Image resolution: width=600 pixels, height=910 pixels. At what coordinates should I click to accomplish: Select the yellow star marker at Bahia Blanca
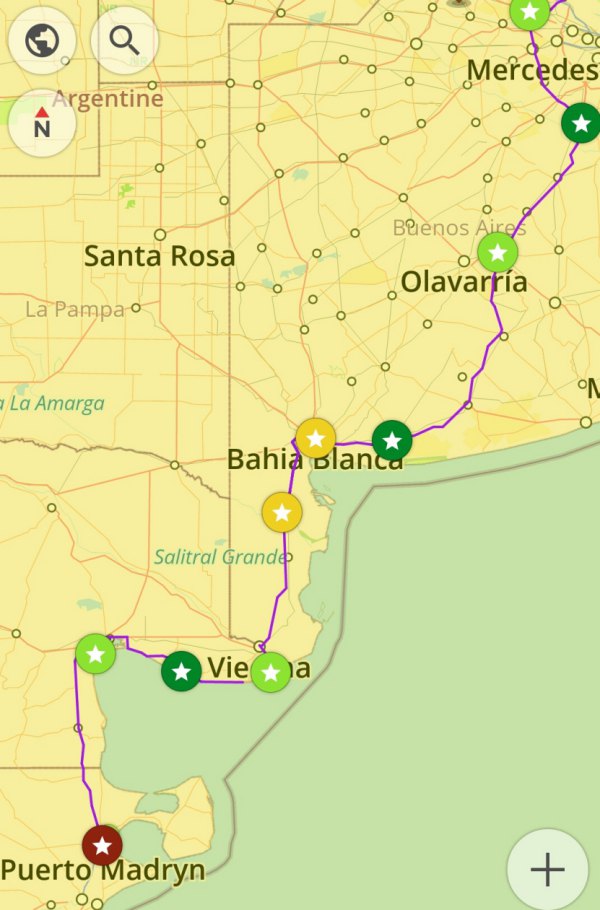(315, 438)
